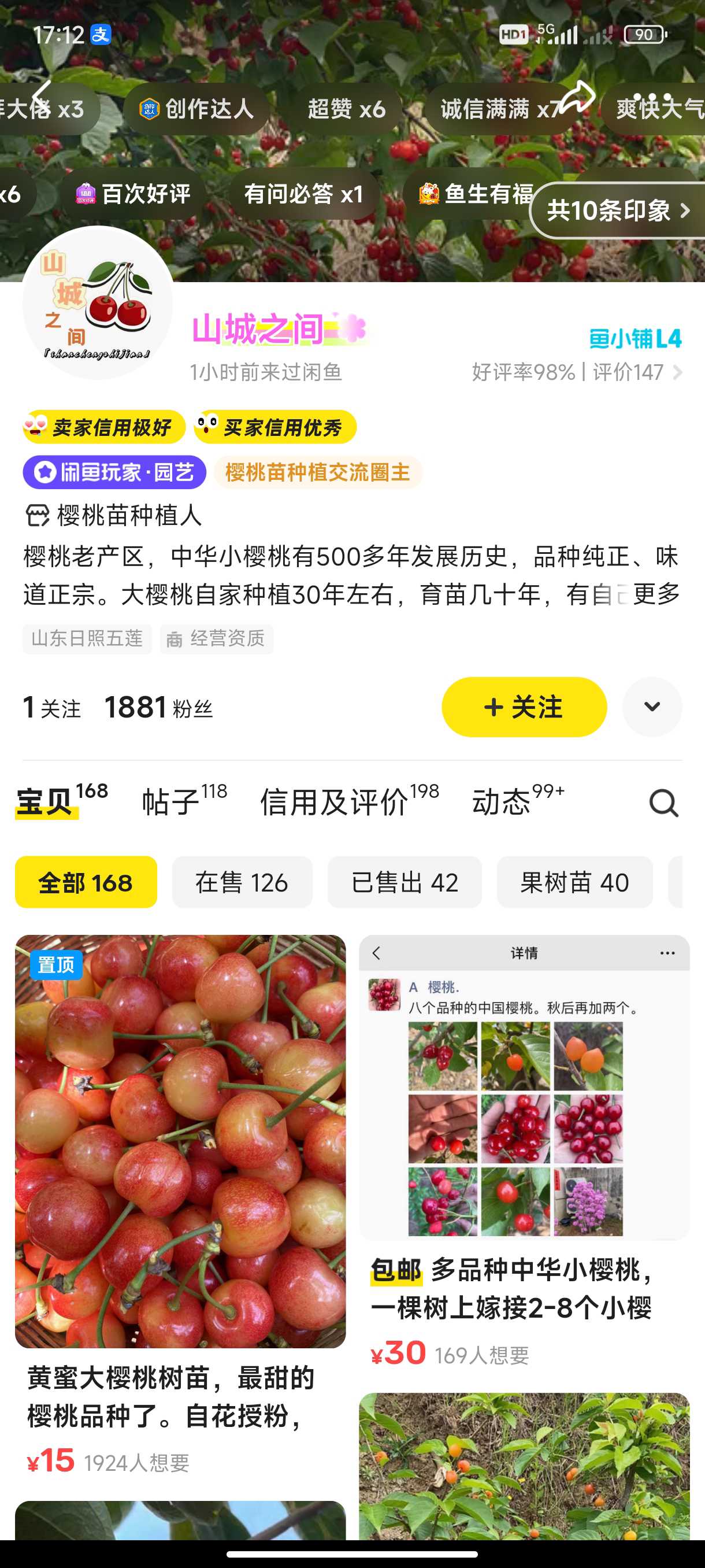Image resolution: width=705 pixels, height=1568 pixels.
Task: Open 好评率98% 评价147 reviews
Action: 576,372
